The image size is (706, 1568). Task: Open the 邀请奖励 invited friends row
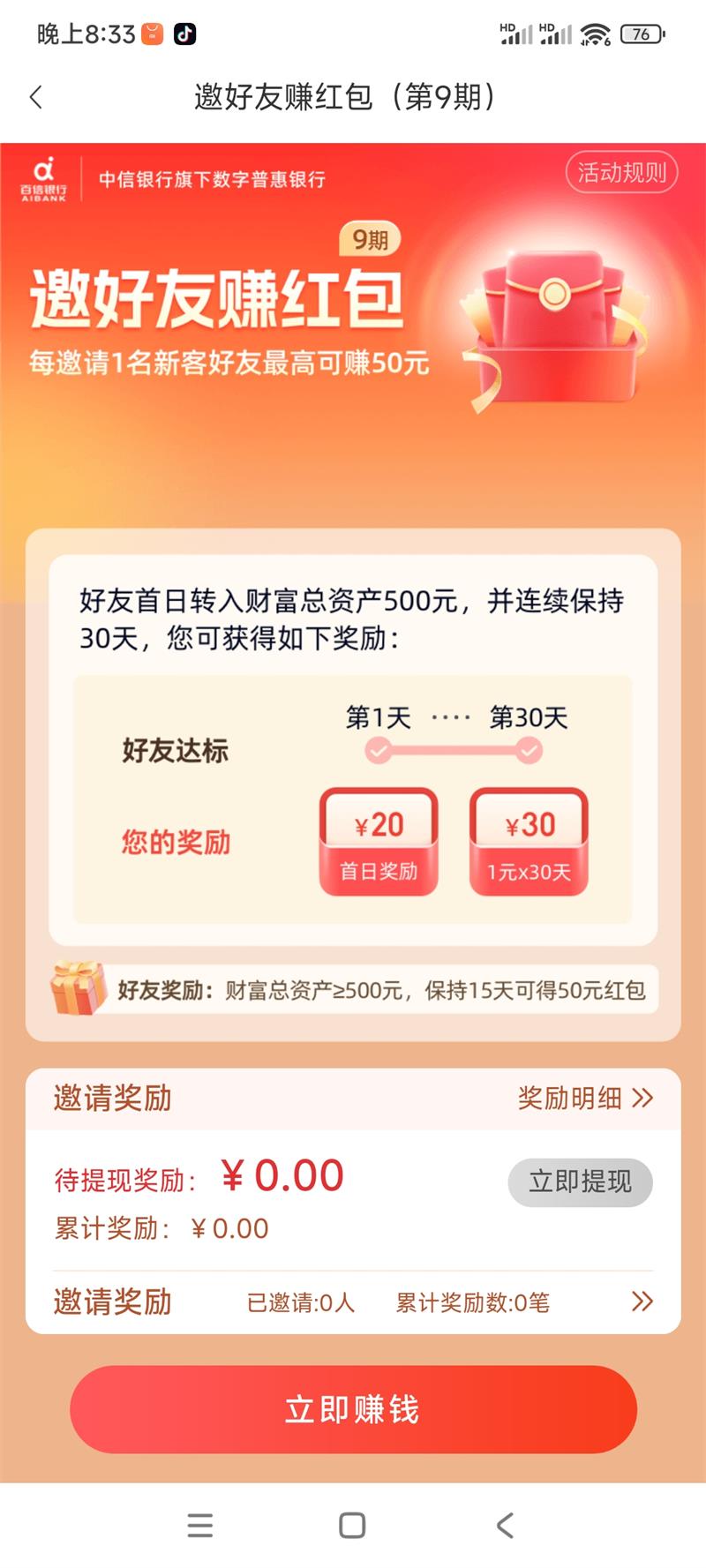click(x=353, y=1302)
